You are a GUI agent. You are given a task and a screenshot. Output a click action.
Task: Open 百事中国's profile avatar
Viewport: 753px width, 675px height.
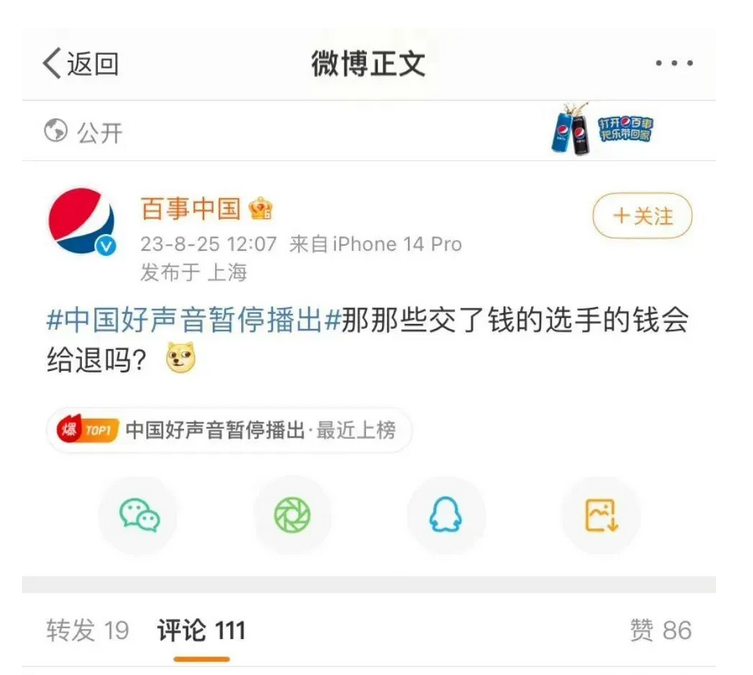click(82, 221)
